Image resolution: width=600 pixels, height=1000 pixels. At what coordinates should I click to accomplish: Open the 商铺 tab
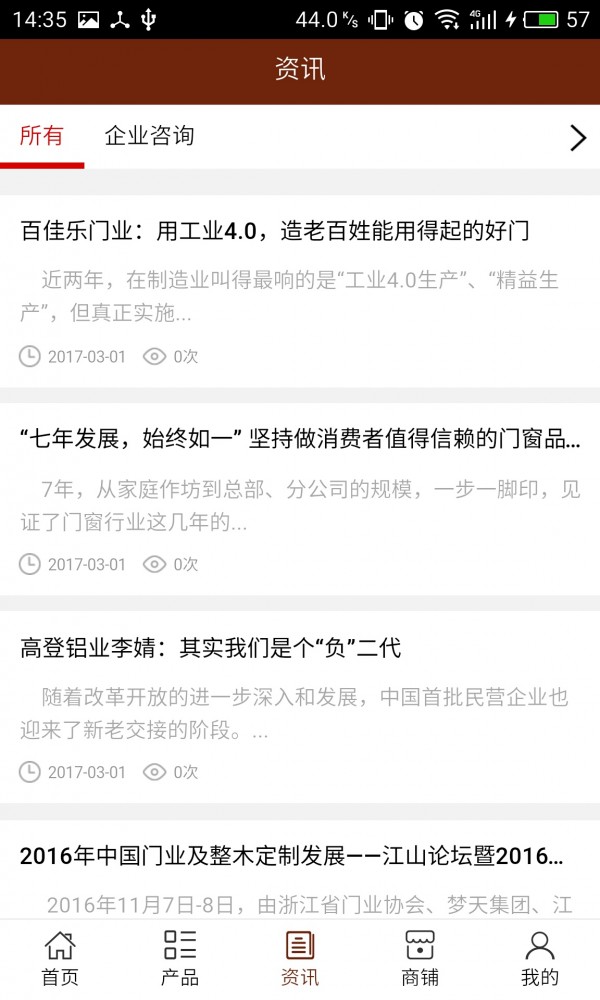click(420, 958)
